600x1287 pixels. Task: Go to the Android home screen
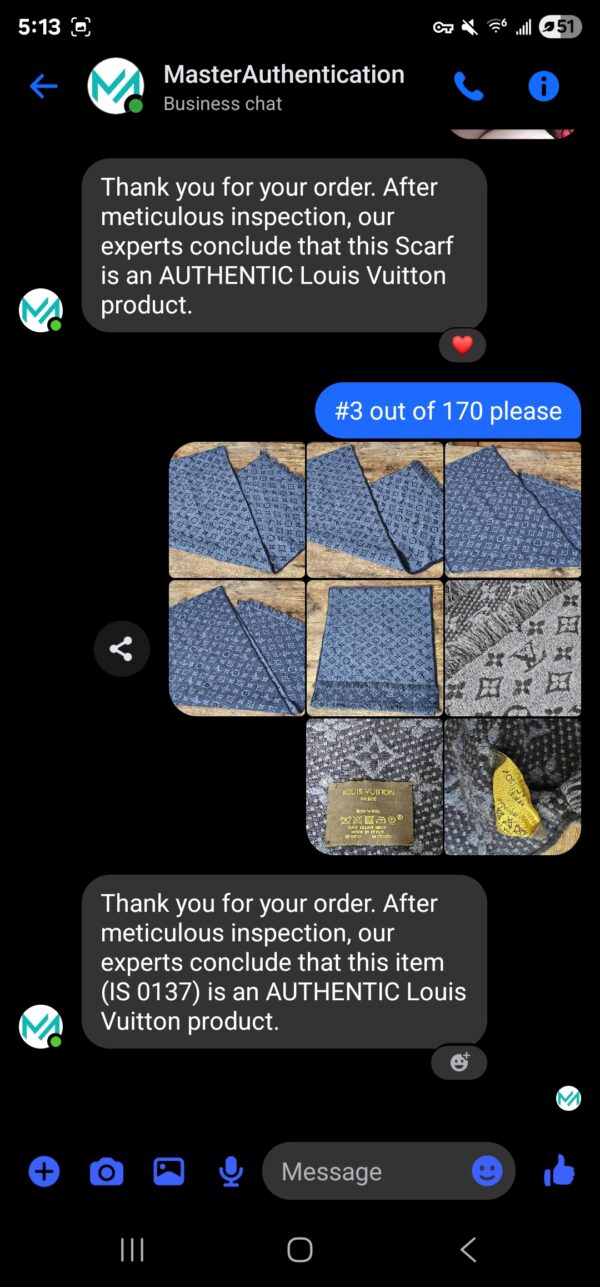pyautogui.click(x=300, y=1249)
